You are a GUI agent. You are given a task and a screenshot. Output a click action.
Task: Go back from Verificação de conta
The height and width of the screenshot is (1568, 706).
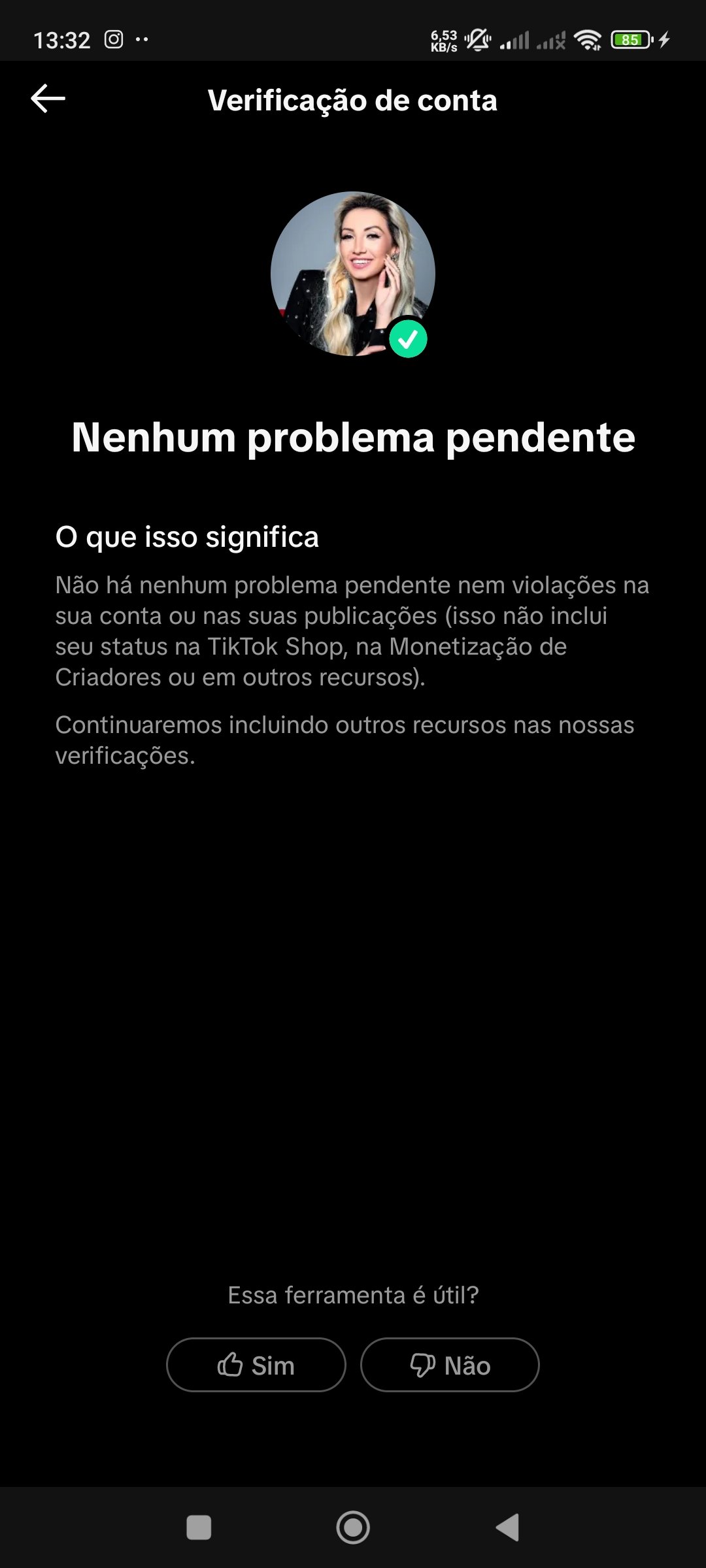48,99
